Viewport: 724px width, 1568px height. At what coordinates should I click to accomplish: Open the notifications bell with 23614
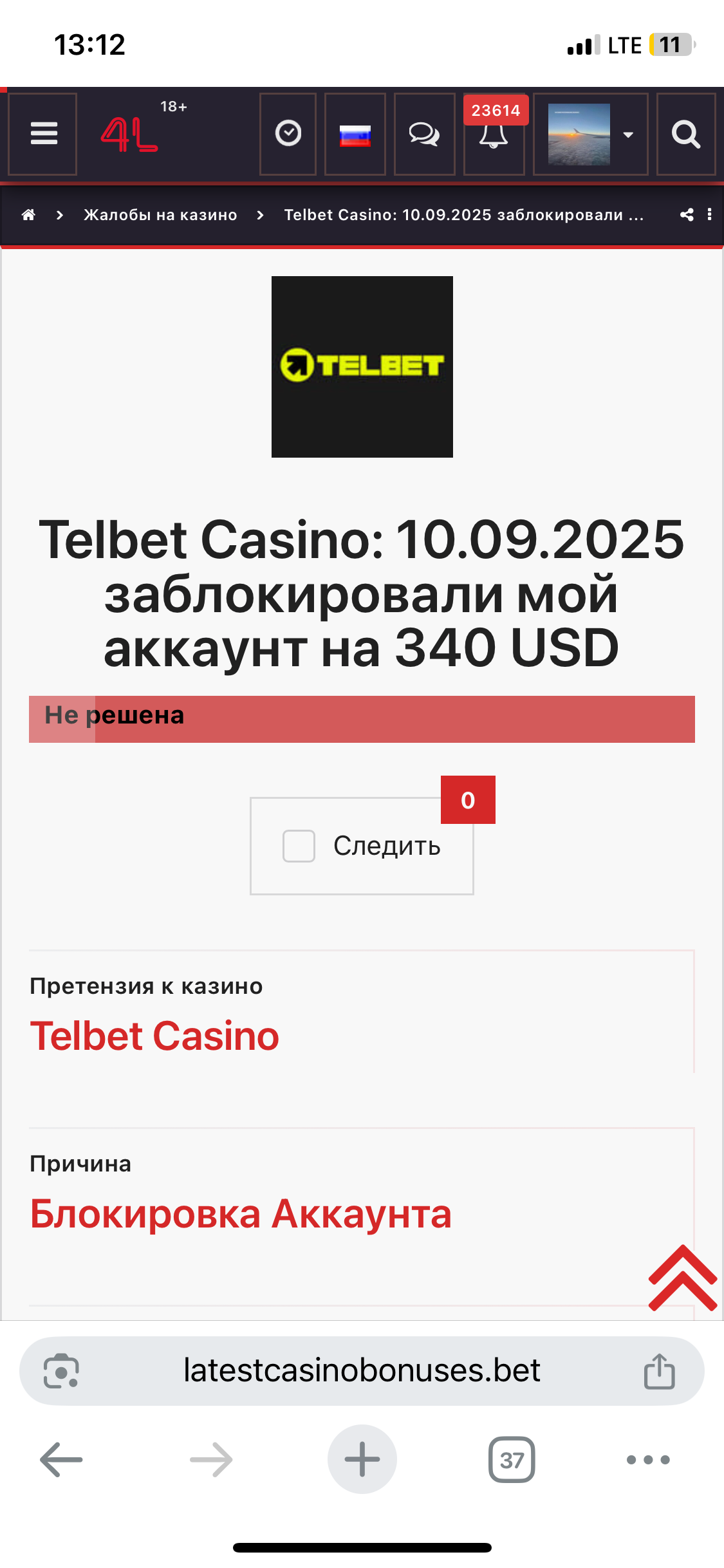coord(494,134)
